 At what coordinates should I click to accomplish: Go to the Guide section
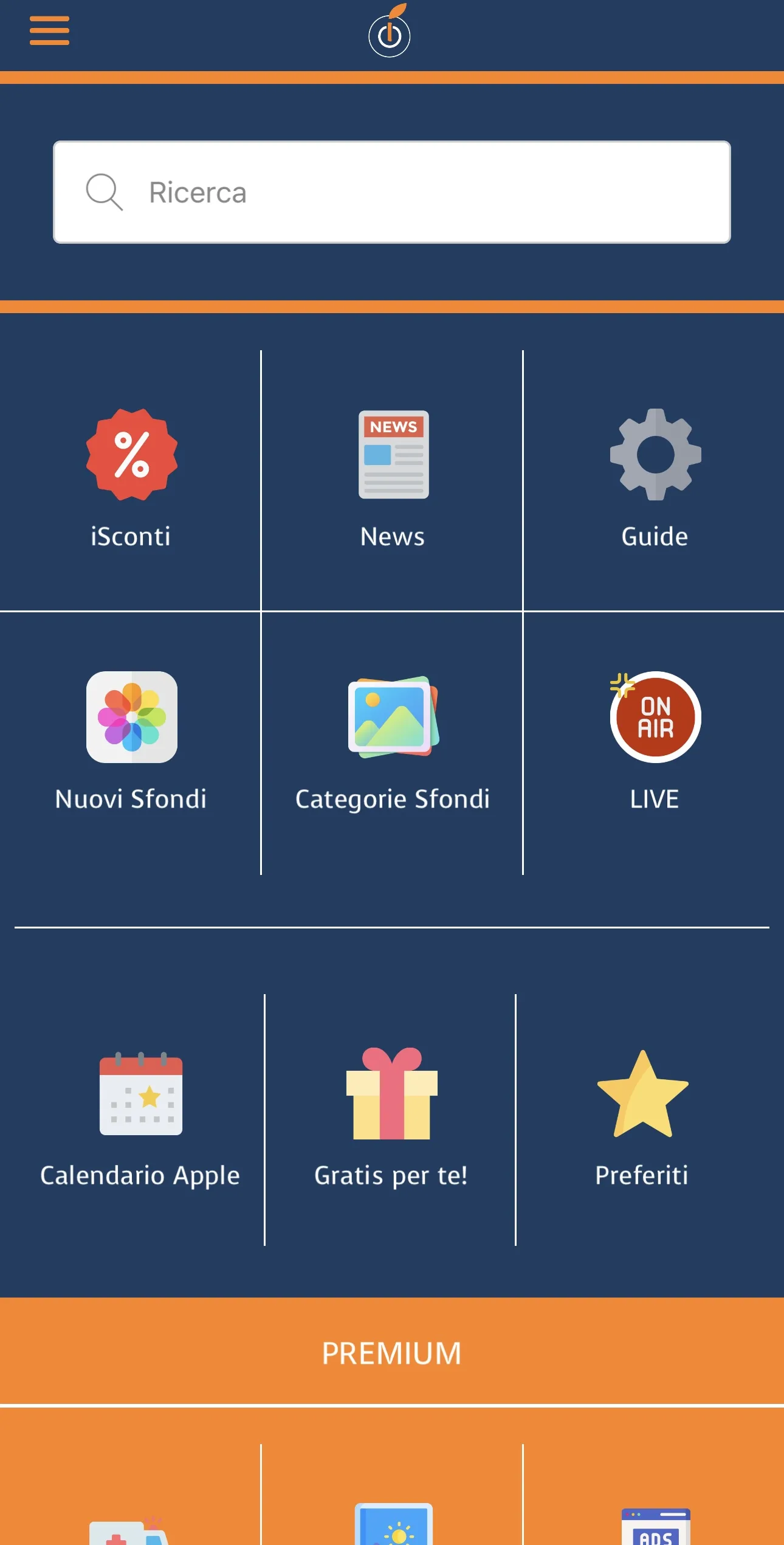pos(655,480)
